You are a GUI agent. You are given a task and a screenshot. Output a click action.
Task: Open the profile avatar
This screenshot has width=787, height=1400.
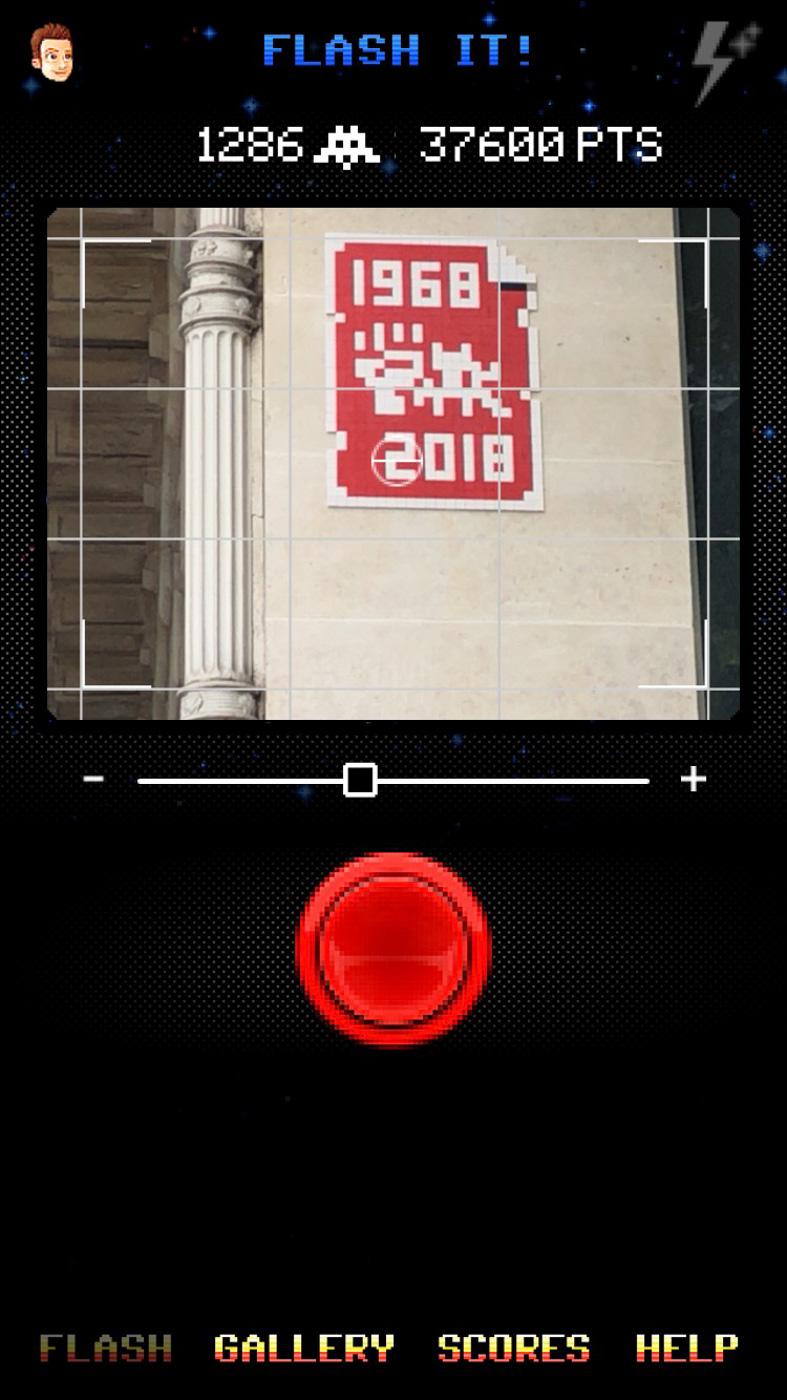coord(51,53)
